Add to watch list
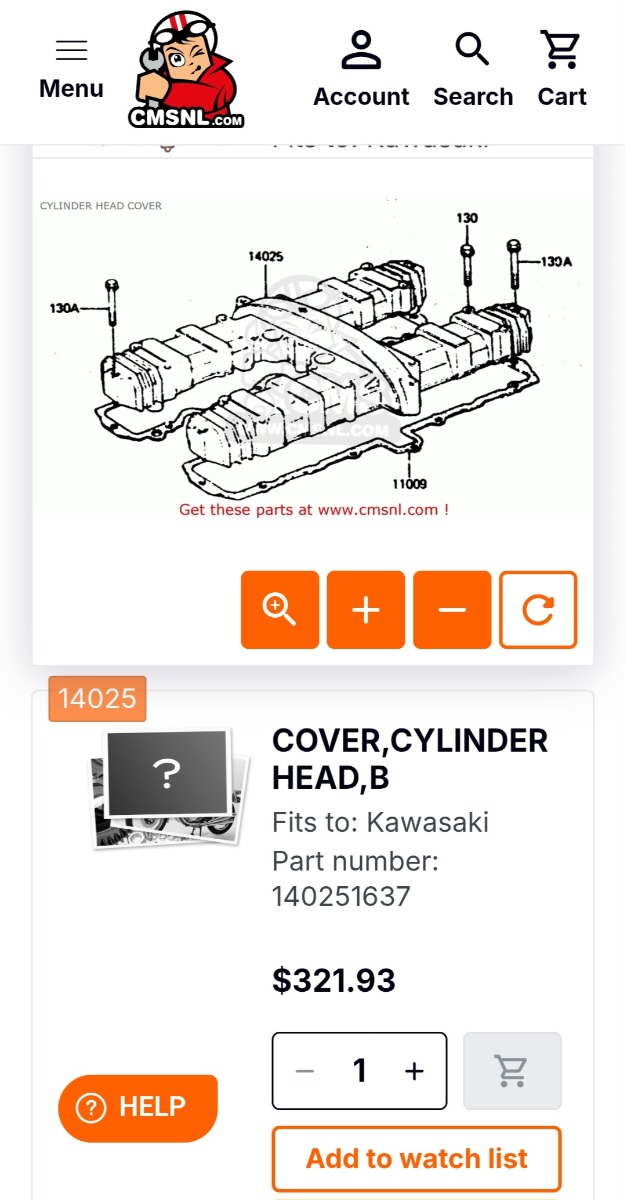The width and height of the screenshot is (625, 1200). tap(416, 1159)
